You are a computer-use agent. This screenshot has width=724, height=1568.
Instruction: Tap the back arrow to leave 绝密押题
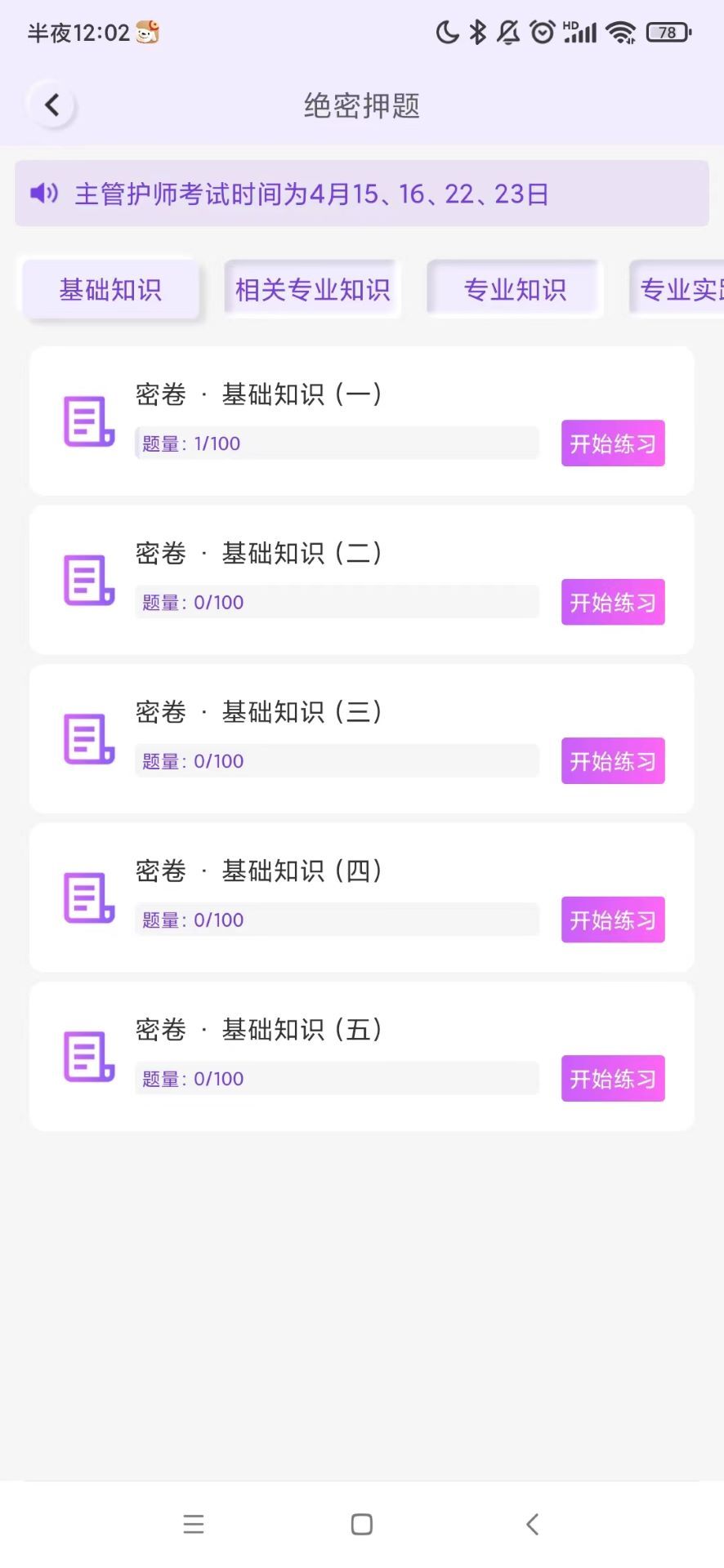[x=52, y=105]
